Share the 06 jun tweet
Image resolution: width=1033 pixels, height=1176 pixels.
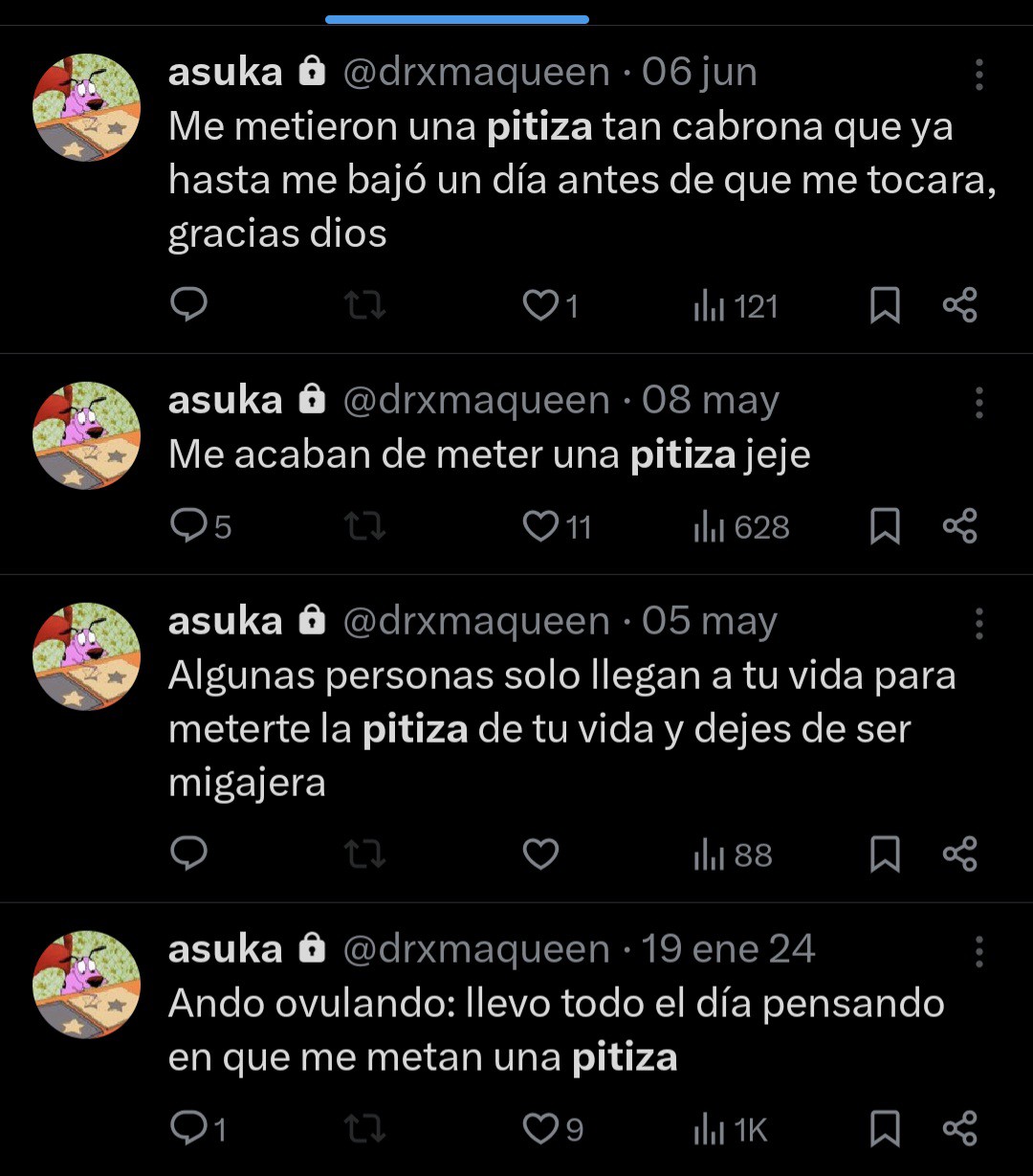[x=959, y=305]
